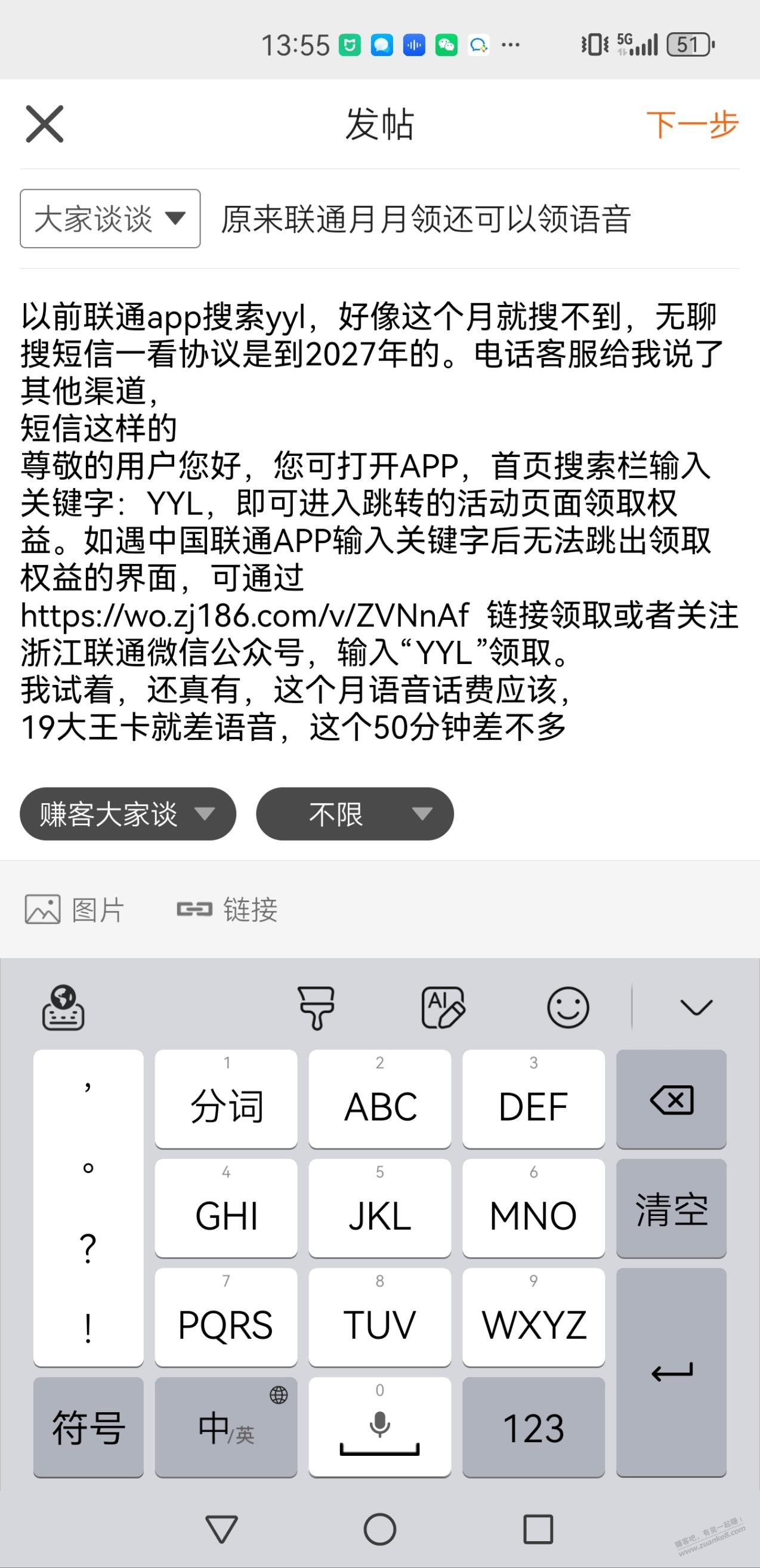Switch to the 123 number pad
The height and width of the screenshot is (1568, 760).
[x=533, y=1427]
